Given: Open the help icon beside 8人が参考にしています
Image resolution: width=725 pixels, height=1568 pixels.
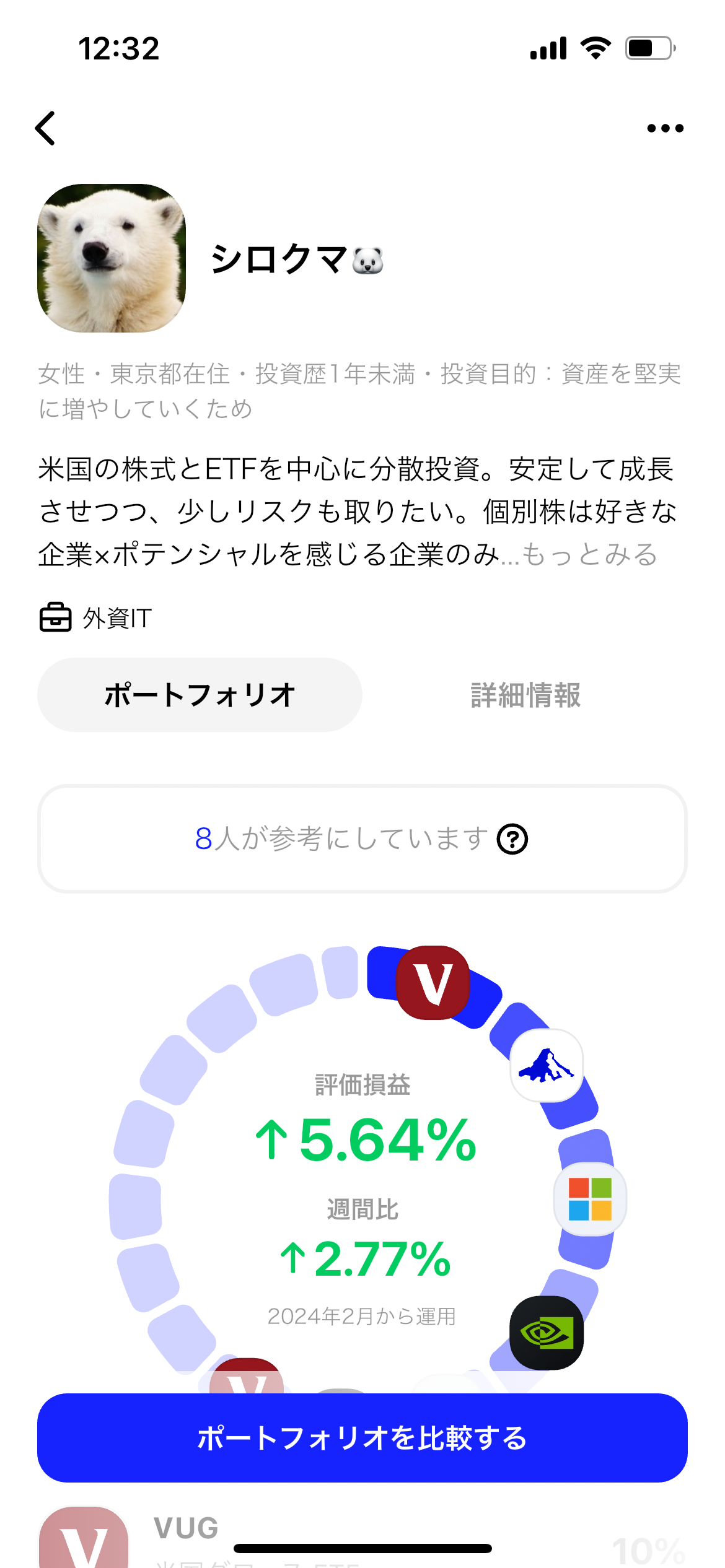Looking at the screenshot, I should (512, 839).
